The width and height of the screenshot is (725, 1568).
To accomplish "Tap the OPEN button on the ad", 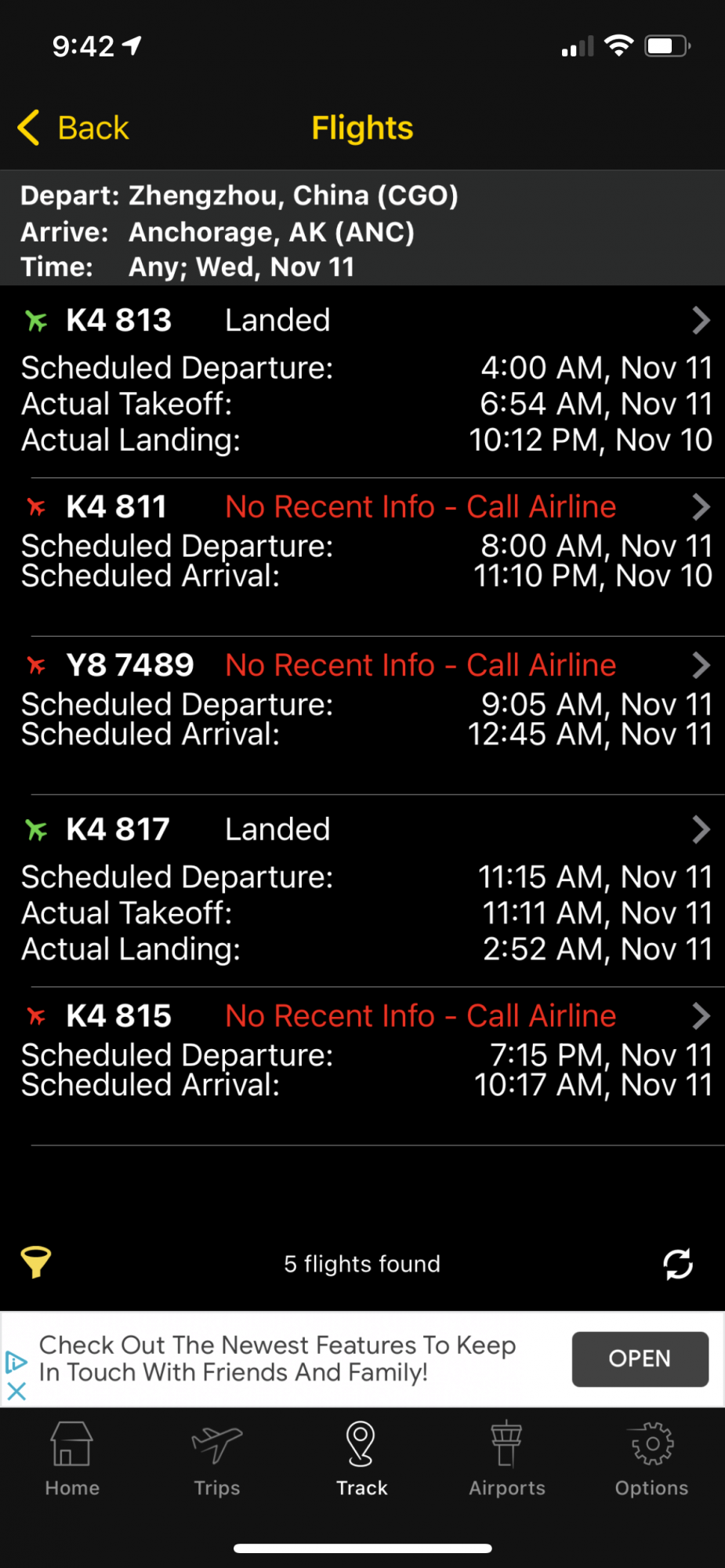I will 640,1359.
